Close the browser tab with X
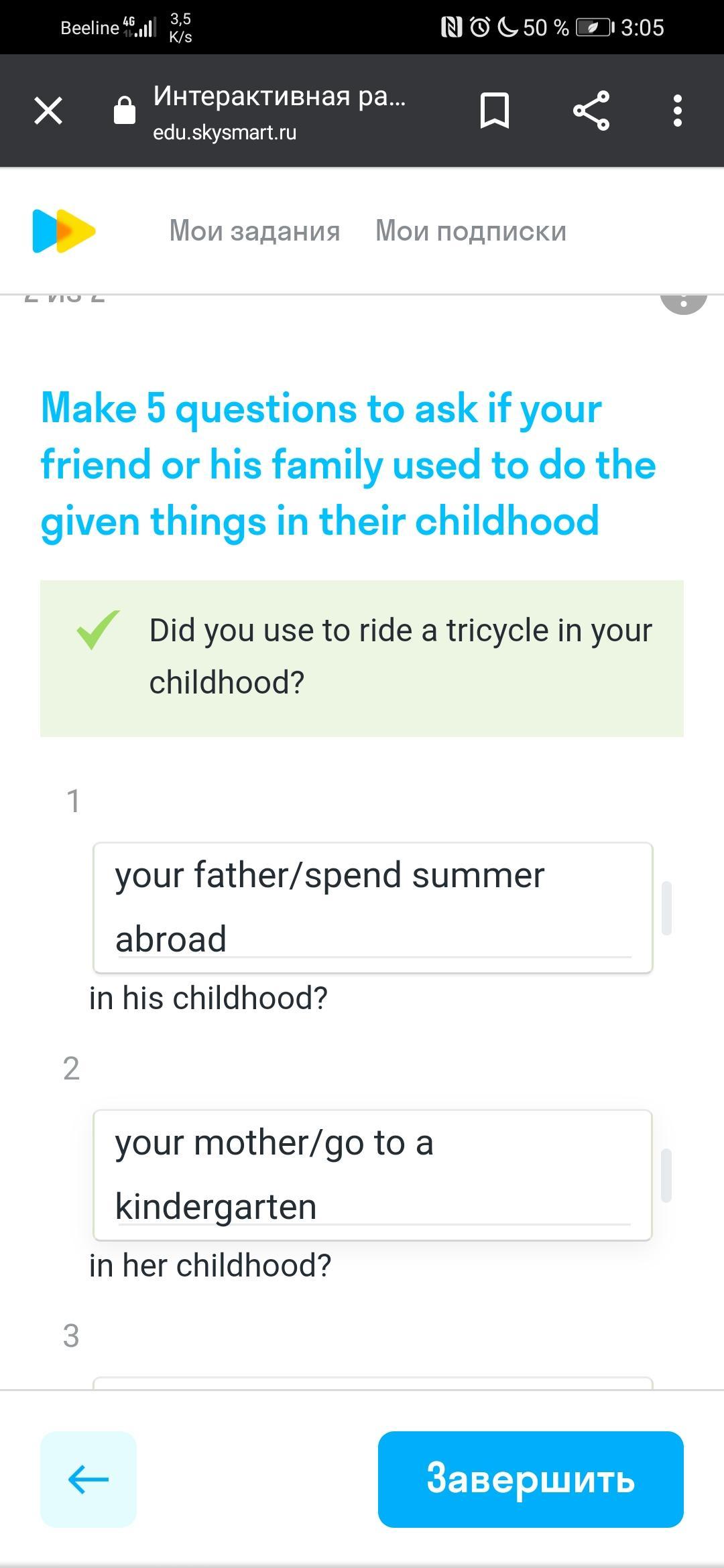This screenshot has height=1568, width=724. (48, 111)
